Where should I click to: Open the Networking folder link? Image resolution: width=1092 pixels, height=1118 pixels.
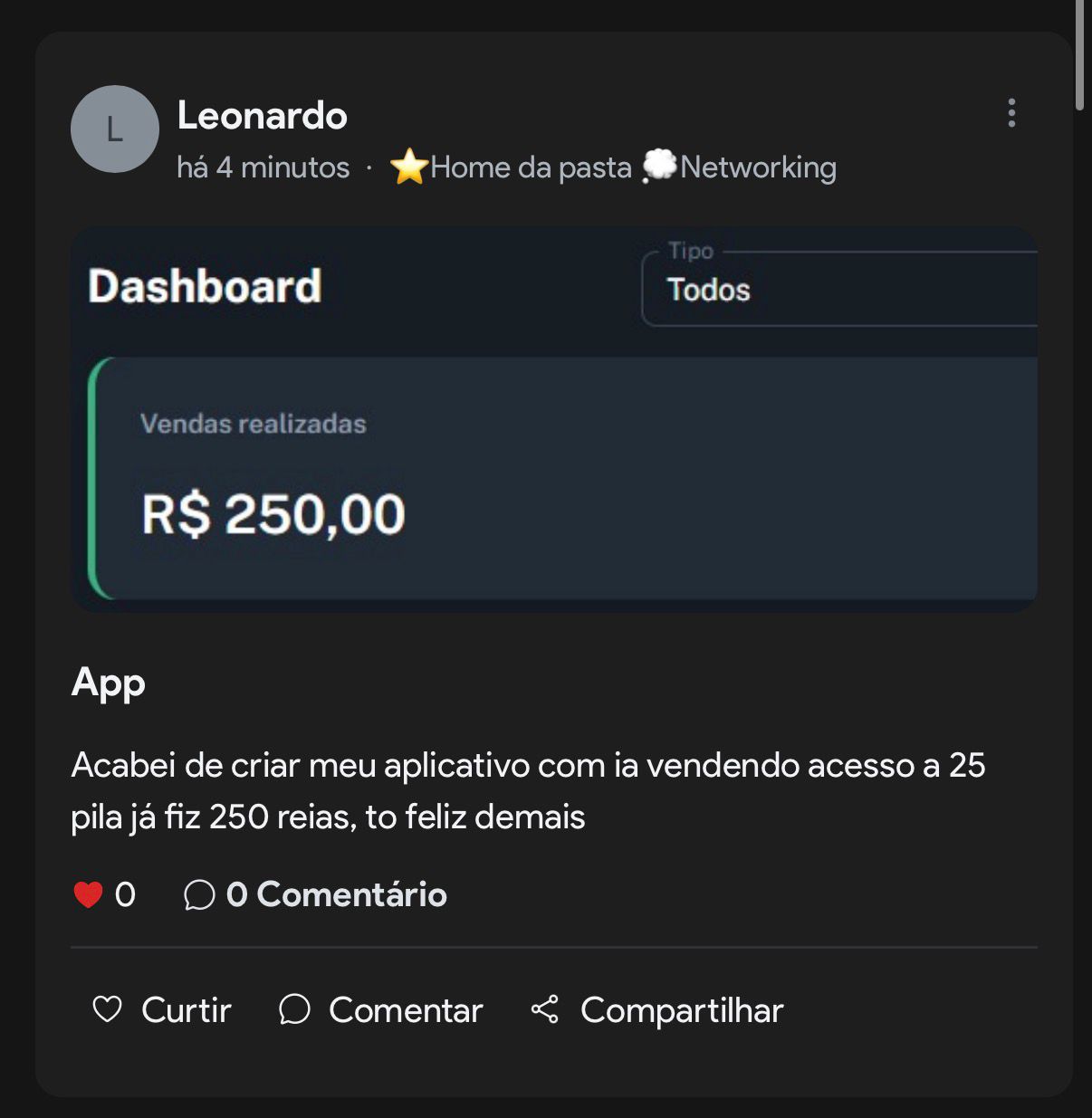point(759,167)
